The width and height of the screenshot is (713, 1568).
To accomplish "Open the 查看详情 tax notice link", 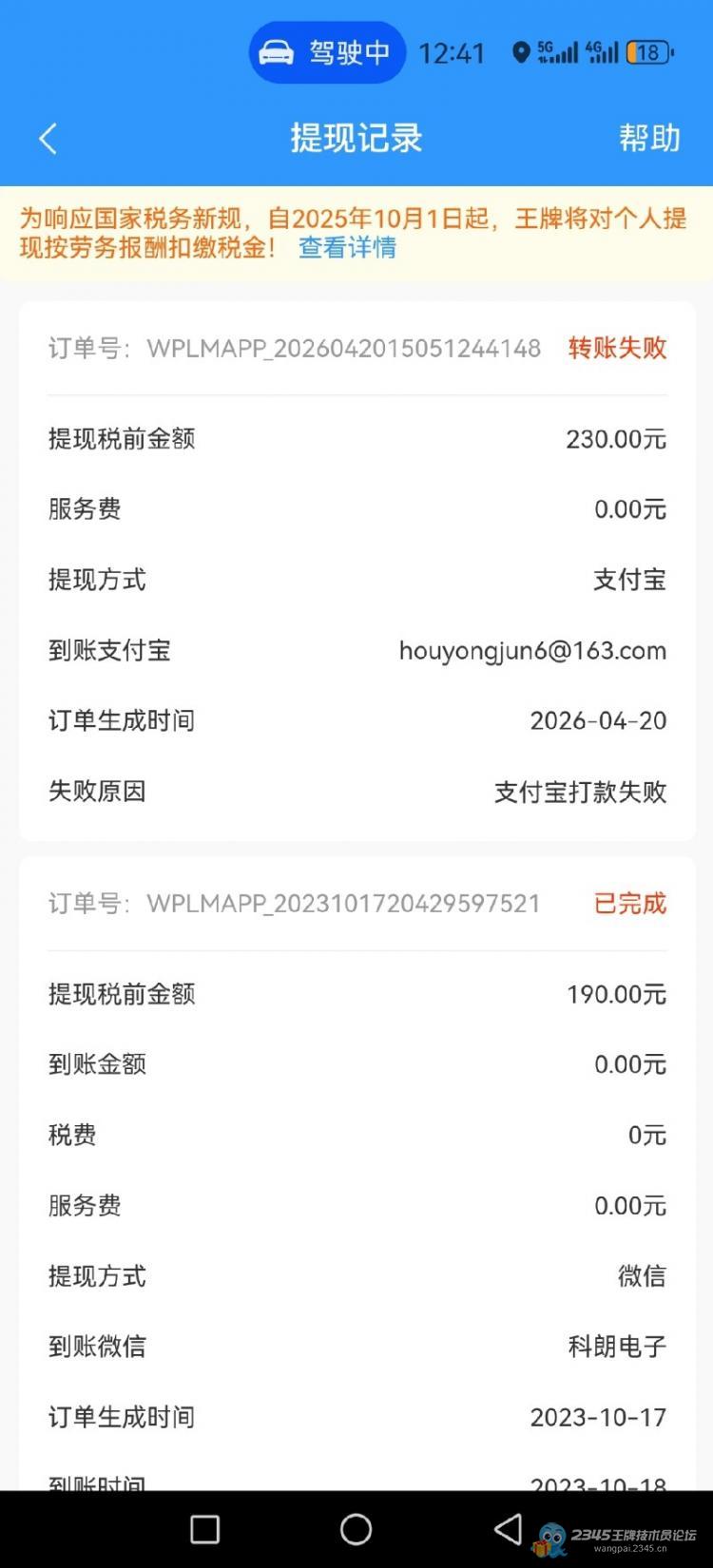I will [x=347, y=248].
